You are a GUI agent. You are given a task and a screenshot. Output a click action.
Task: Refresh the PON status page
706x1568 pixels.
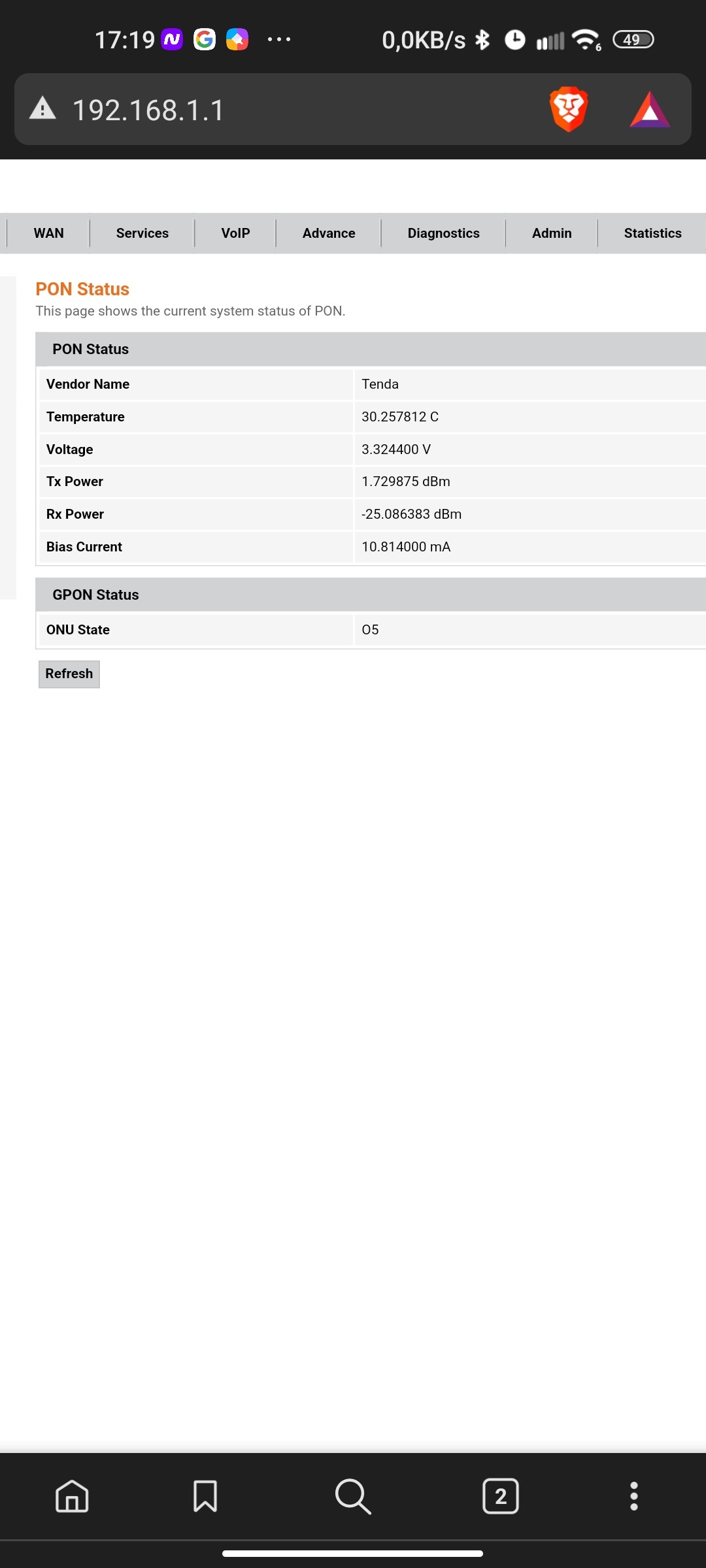point(69,674)
